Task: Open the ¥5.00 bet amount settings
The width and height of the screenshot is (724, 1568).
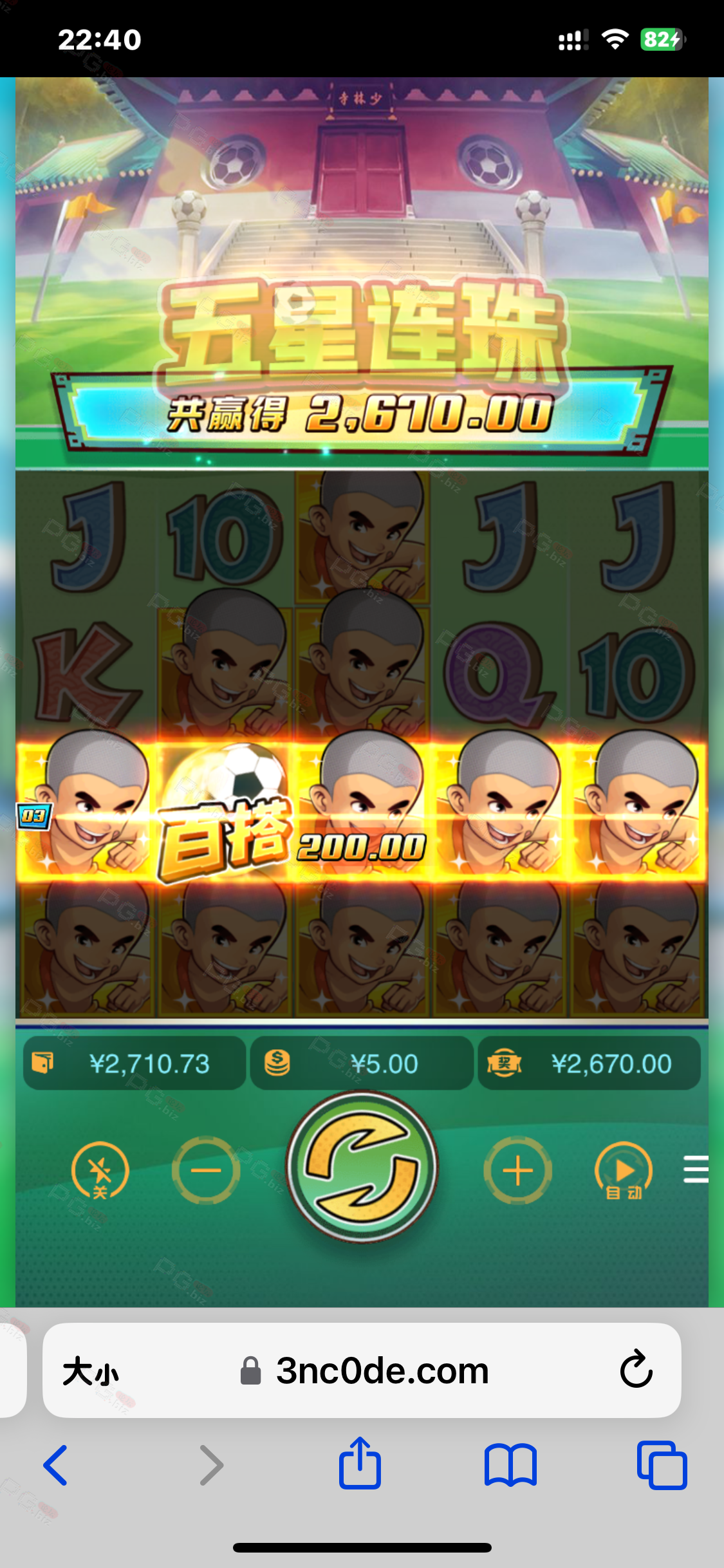Action: (362, 1063)
